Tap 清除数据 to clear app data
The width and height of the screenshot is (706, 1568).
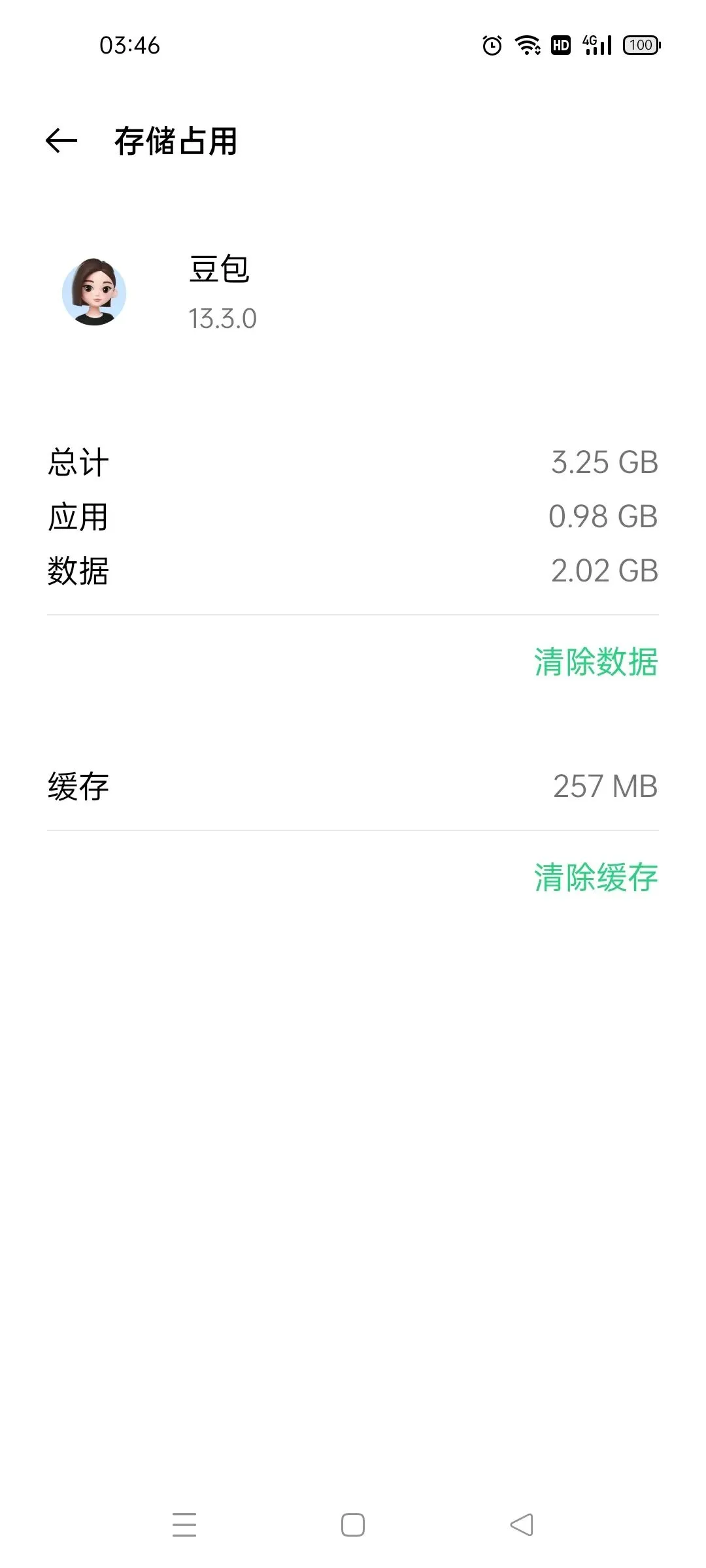[x=596, y=662]
